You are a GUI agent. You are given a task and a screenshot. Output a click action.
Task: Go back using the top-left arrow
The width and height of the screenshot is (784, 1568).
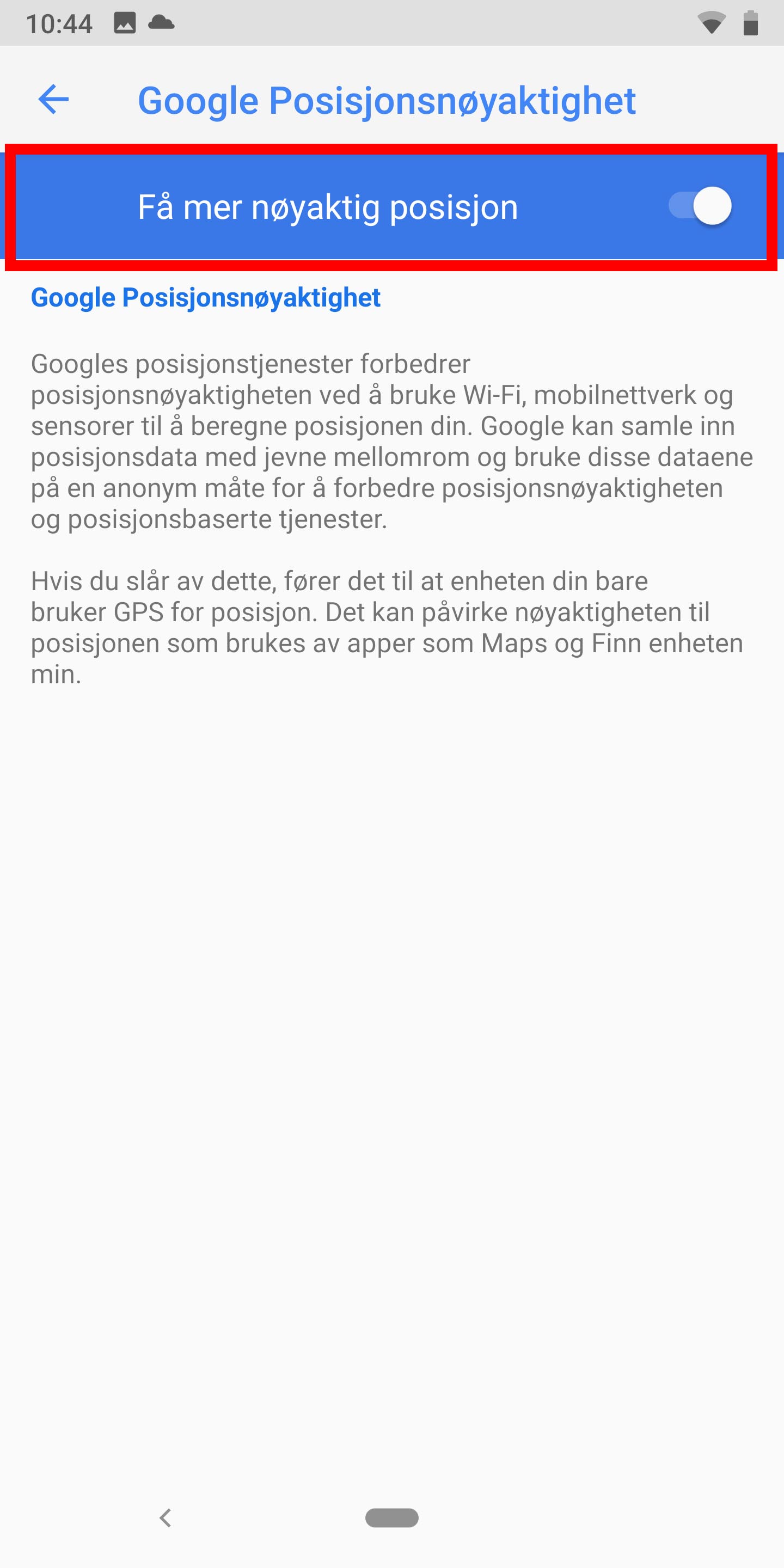[x=53, y=99]
